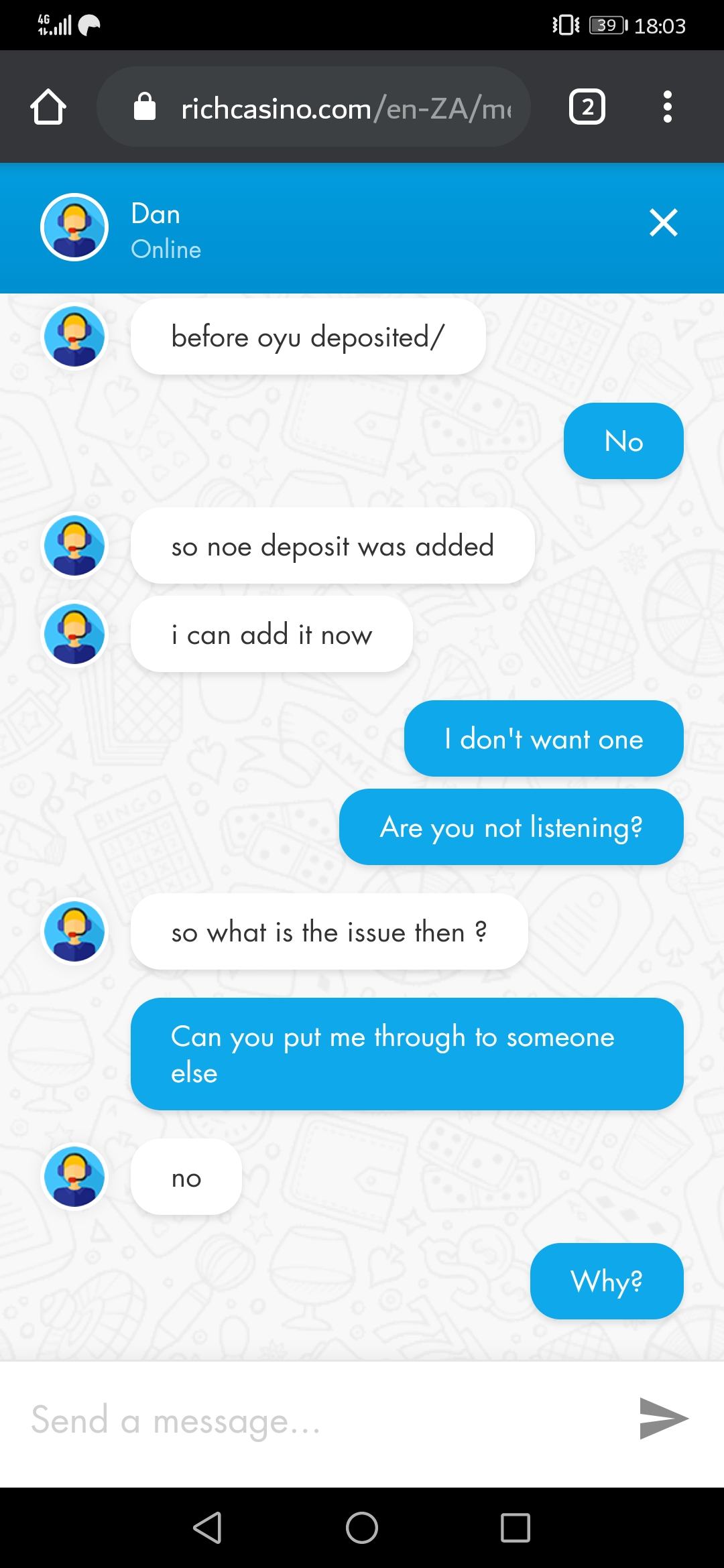The width and height of the screenshot is (724, 1568).
Task: Go back with the system back button
Action: (207, 1528)
